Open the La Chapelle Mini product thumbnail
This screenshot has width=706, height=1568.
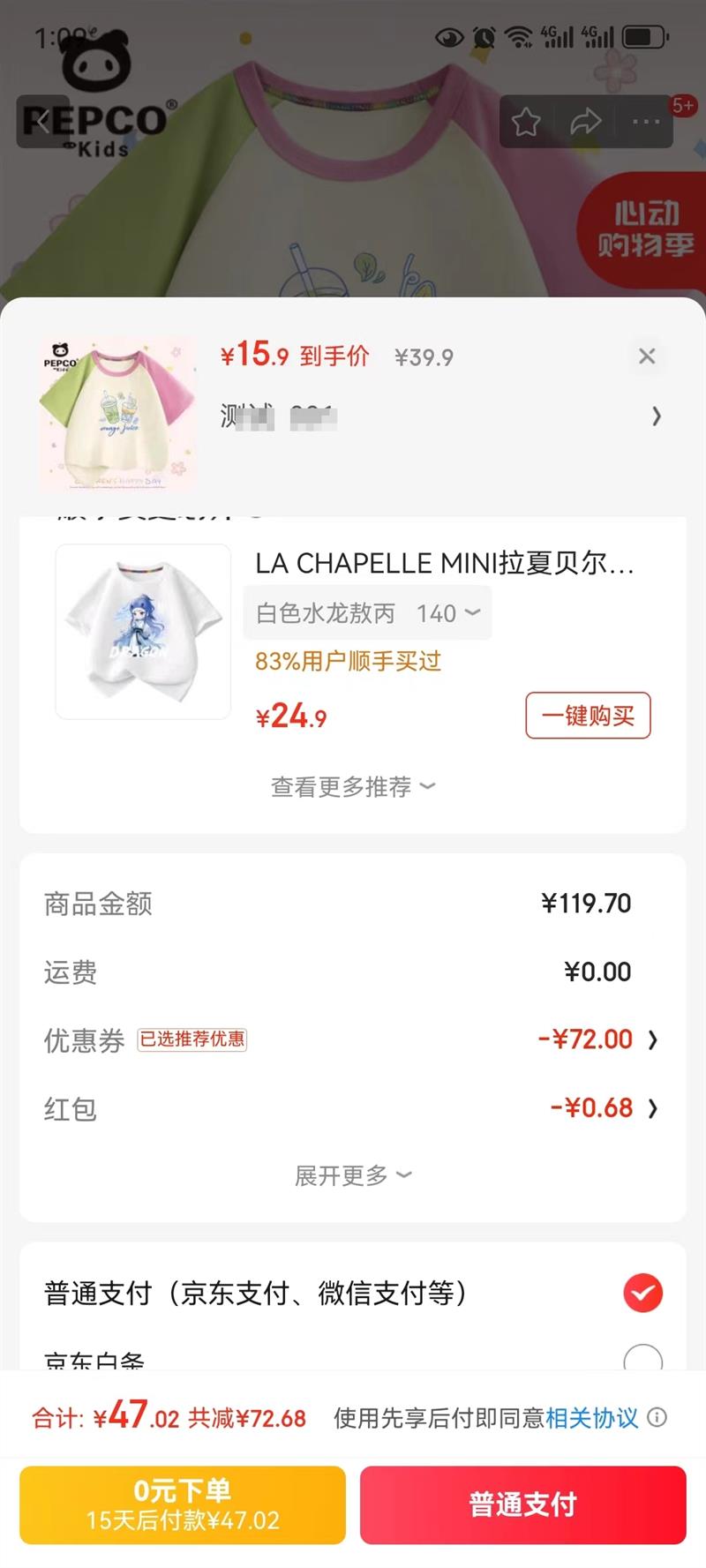143,632
